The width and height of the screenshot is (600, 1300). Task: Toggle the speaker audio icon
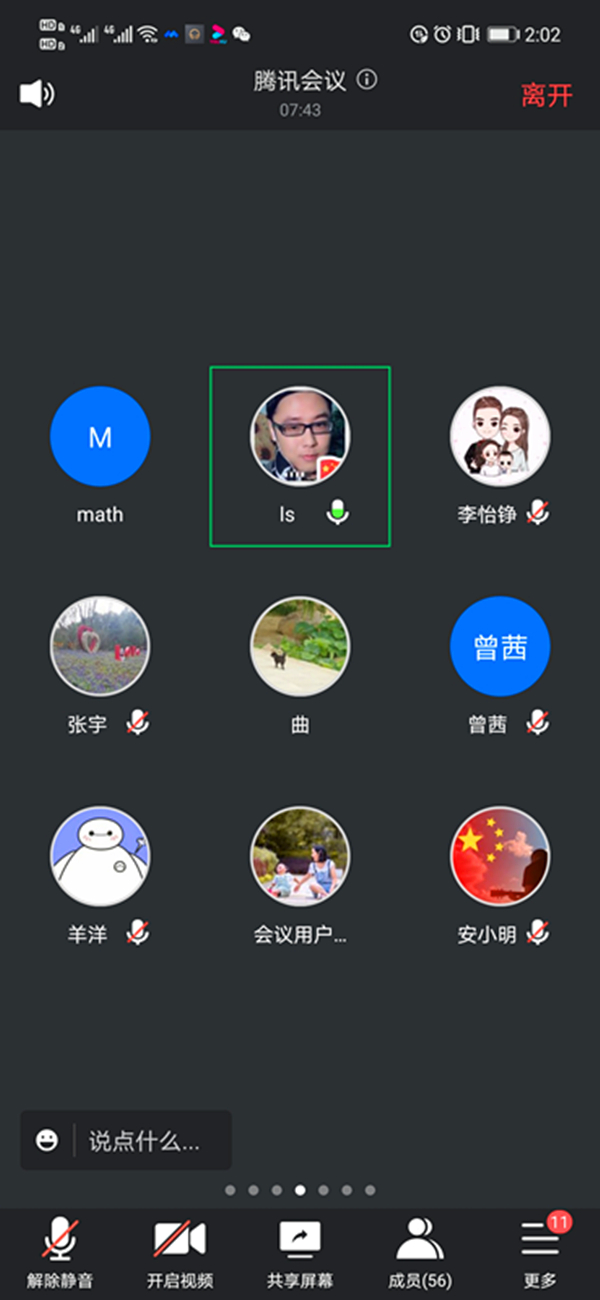[37, 94]
